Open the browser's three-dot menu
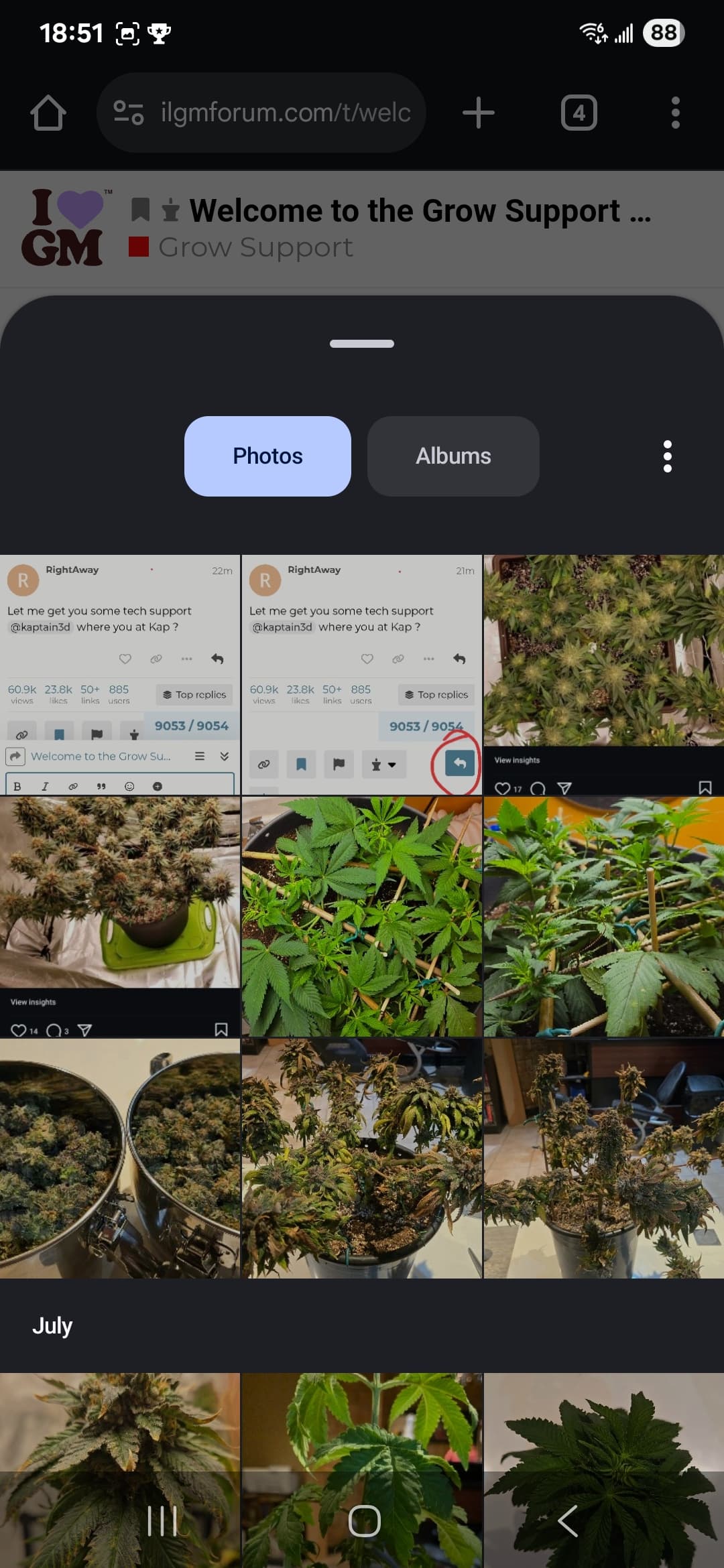724x1568 pixels. [x=676, y=113]
